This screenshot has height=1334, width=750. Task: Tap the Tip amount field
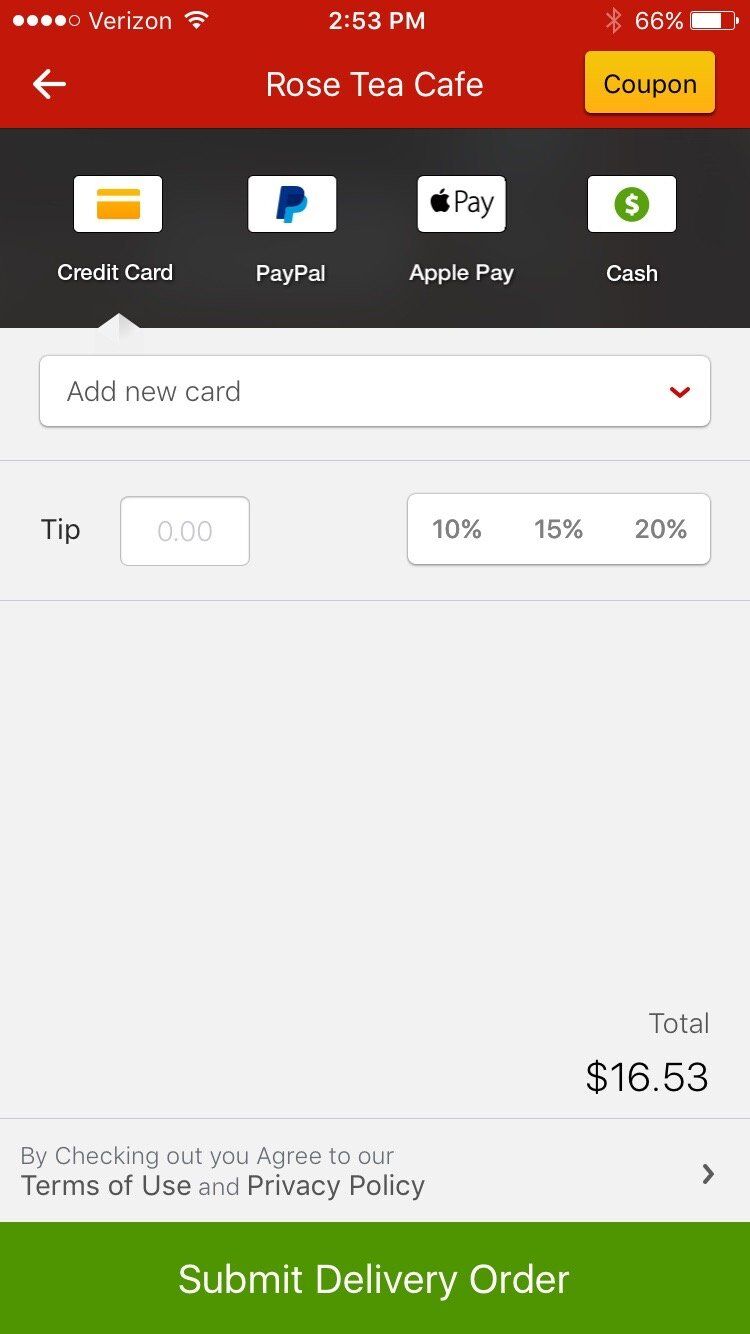click(185, 531)
